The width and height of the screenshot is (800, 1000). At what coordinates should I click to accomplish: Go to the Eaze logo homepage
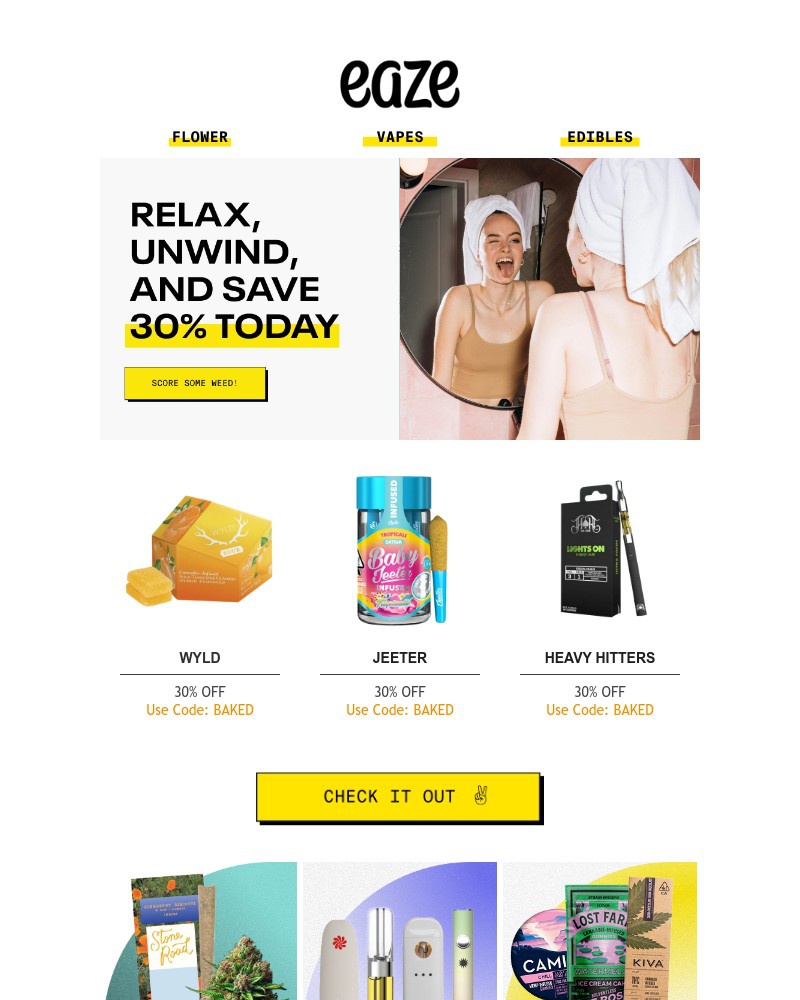point(400,84)
